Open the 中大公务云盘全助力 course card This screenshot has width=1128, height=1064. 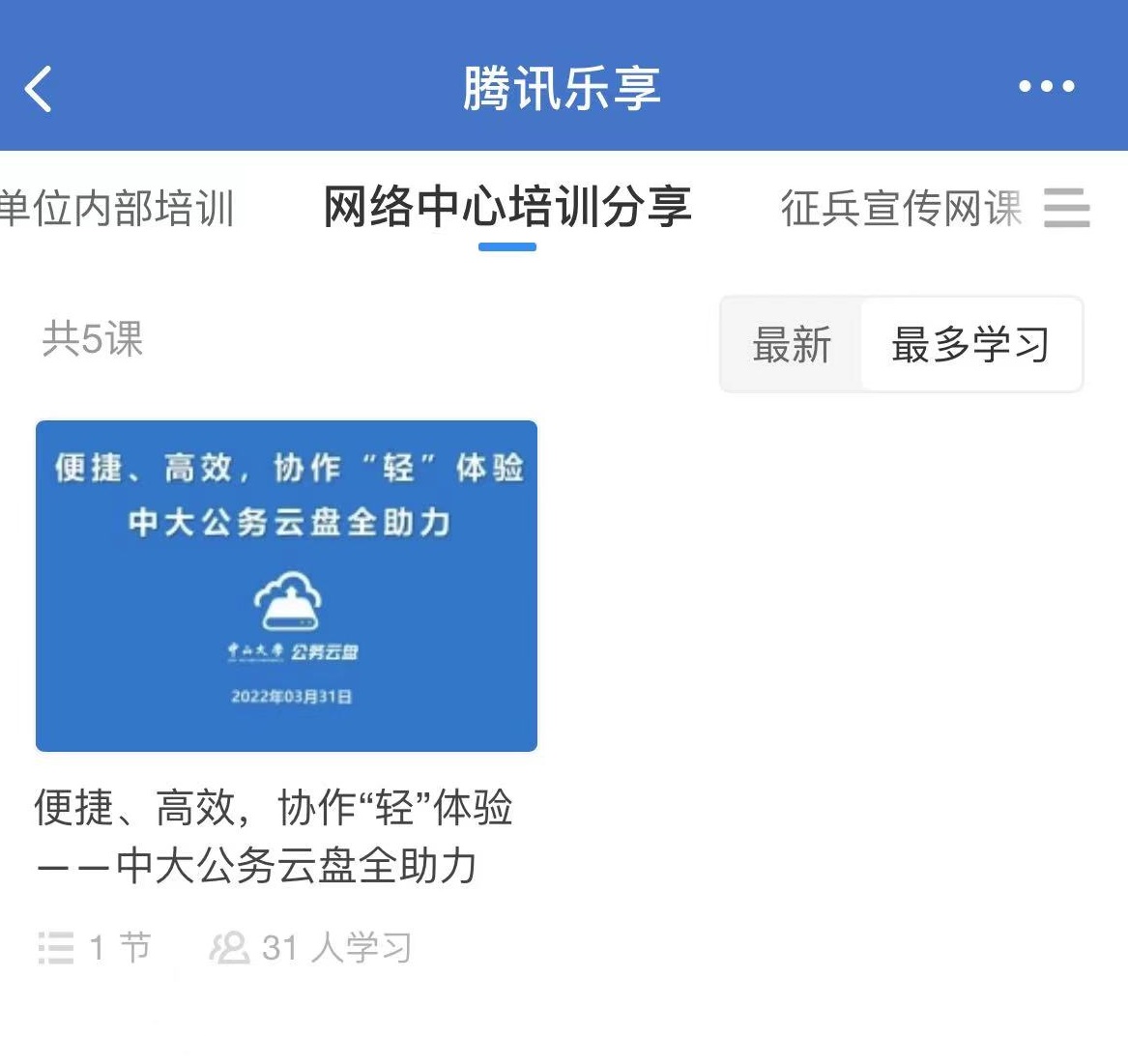286,586
